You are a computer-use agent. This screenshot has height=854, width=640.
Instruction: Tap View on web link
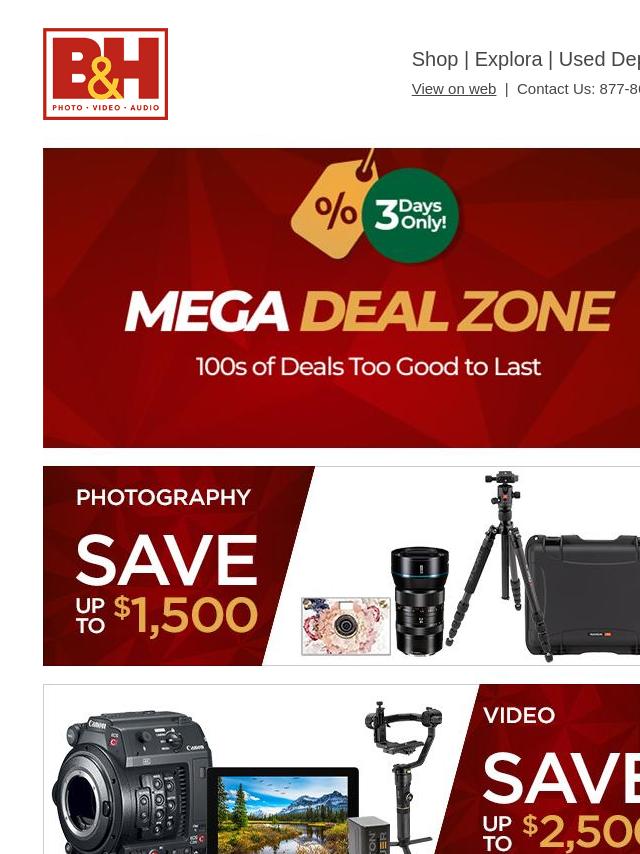tap(453, 89)
